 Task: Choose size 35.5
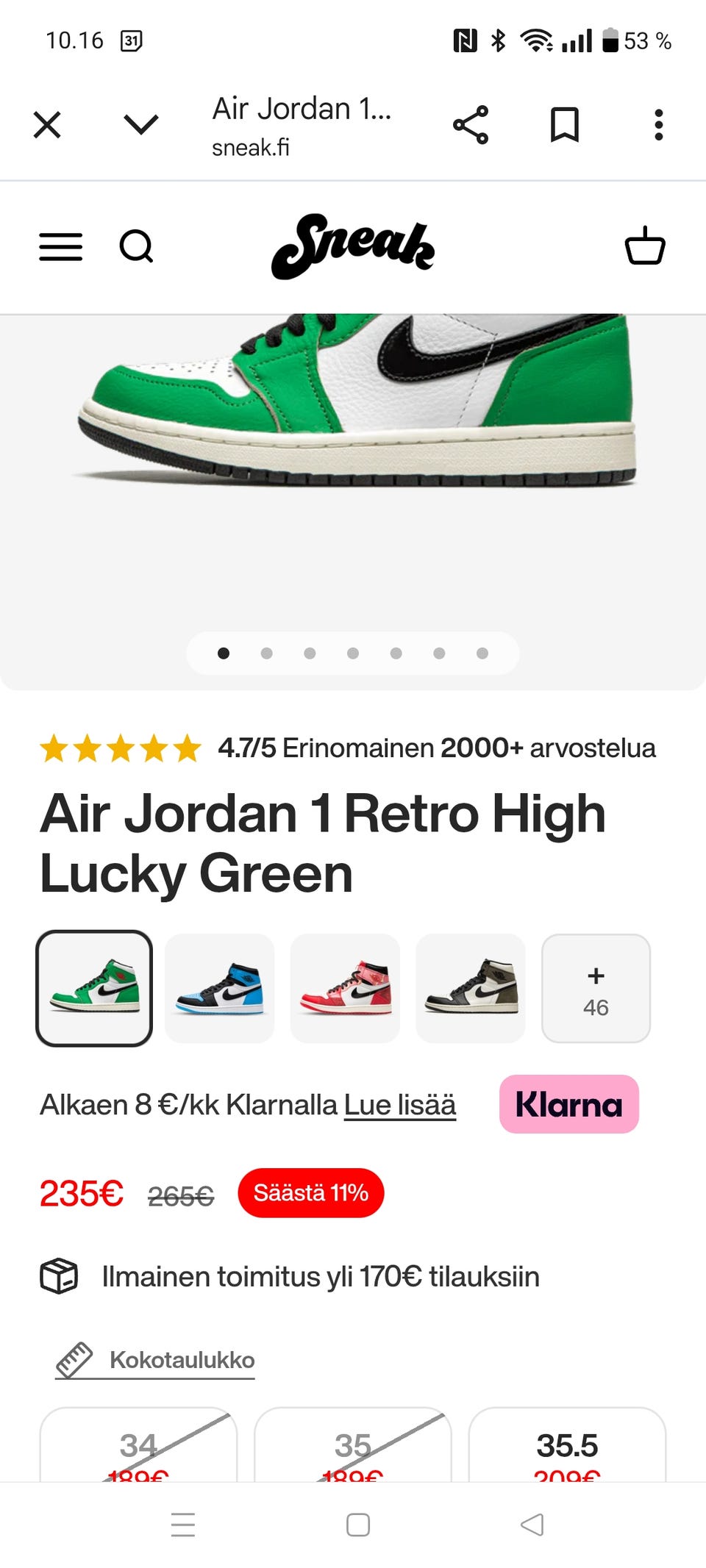567,1446
